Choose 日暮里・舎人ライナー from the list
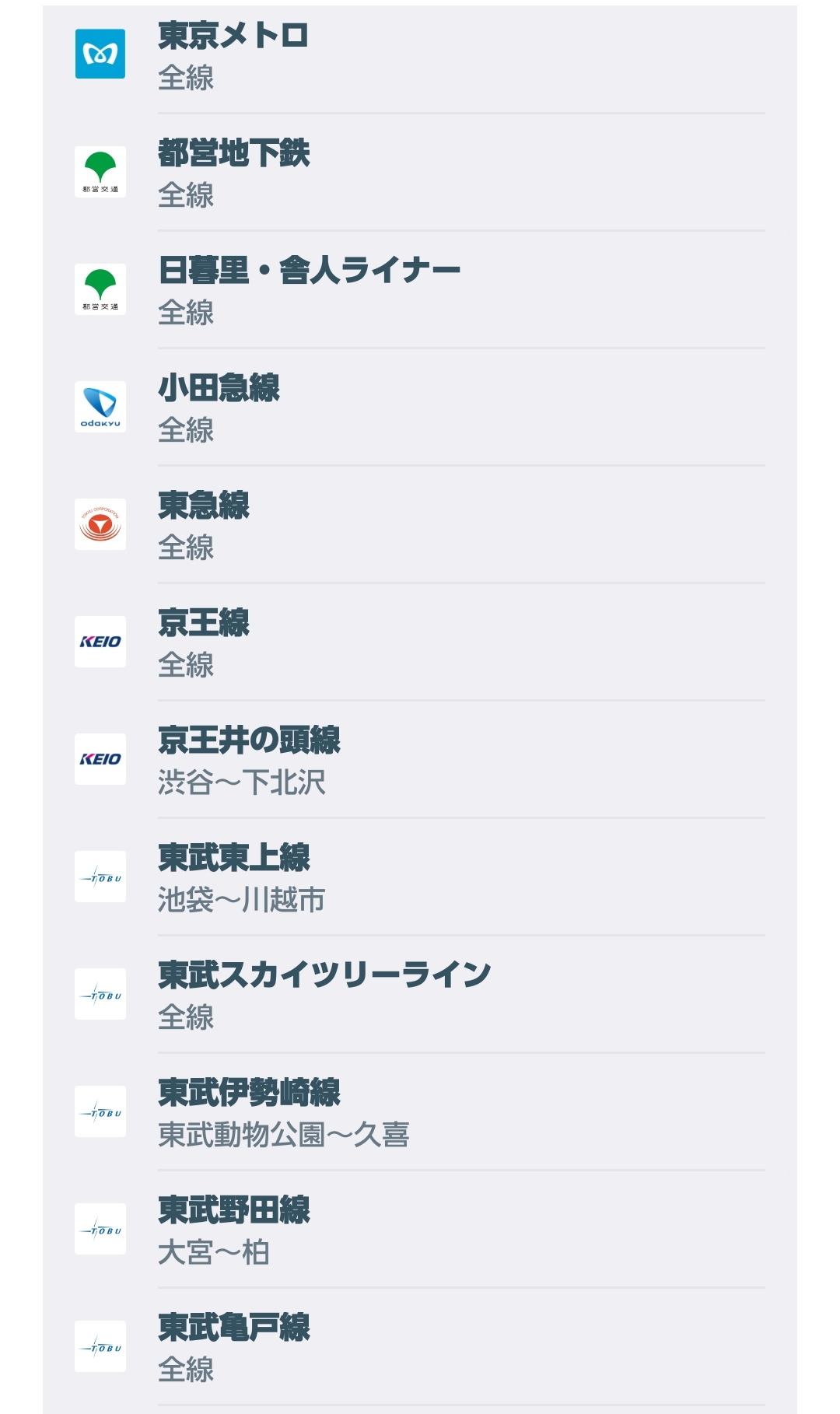This screenshot has height=1414, width=840. pos(420,289)
